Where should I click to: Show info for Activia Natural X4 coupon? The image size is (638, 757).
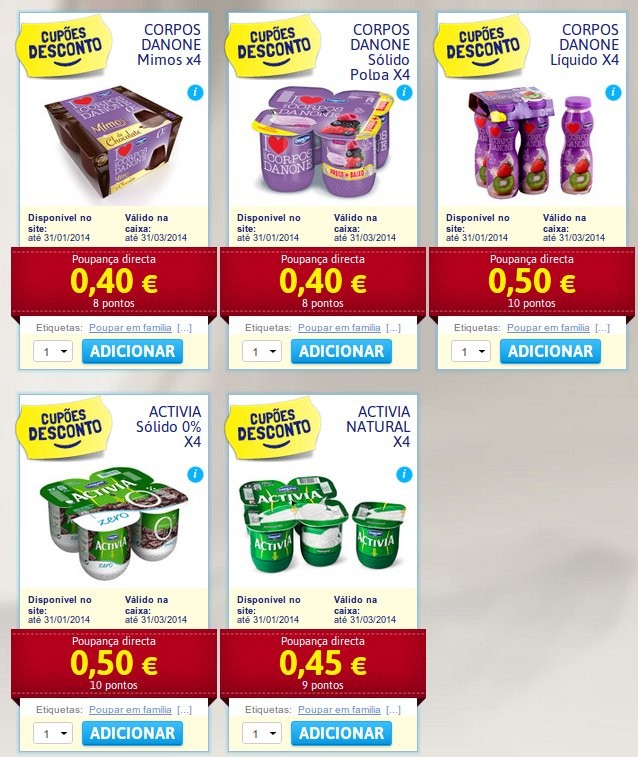point(404,474)
